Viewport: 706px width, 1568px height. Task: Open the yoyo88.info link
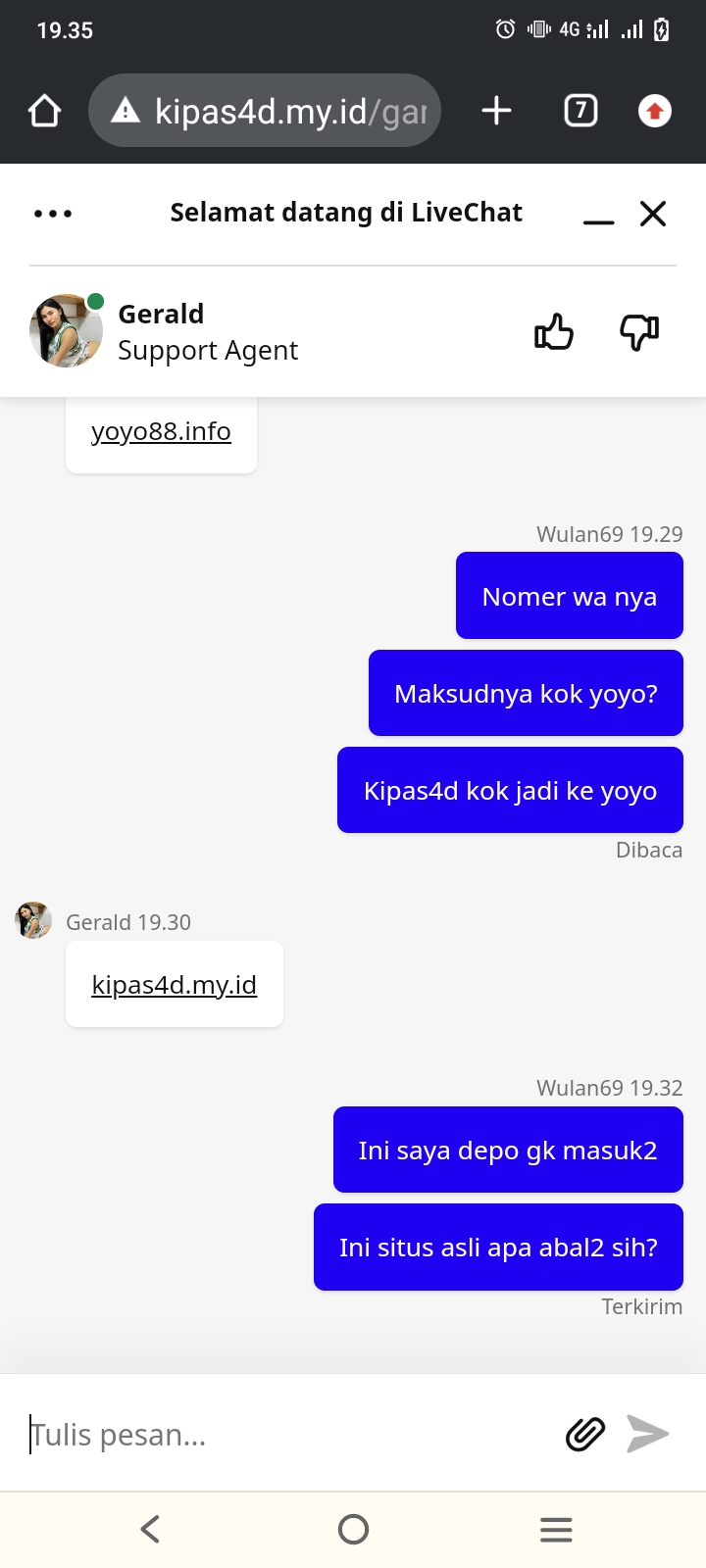pos(161,431)
